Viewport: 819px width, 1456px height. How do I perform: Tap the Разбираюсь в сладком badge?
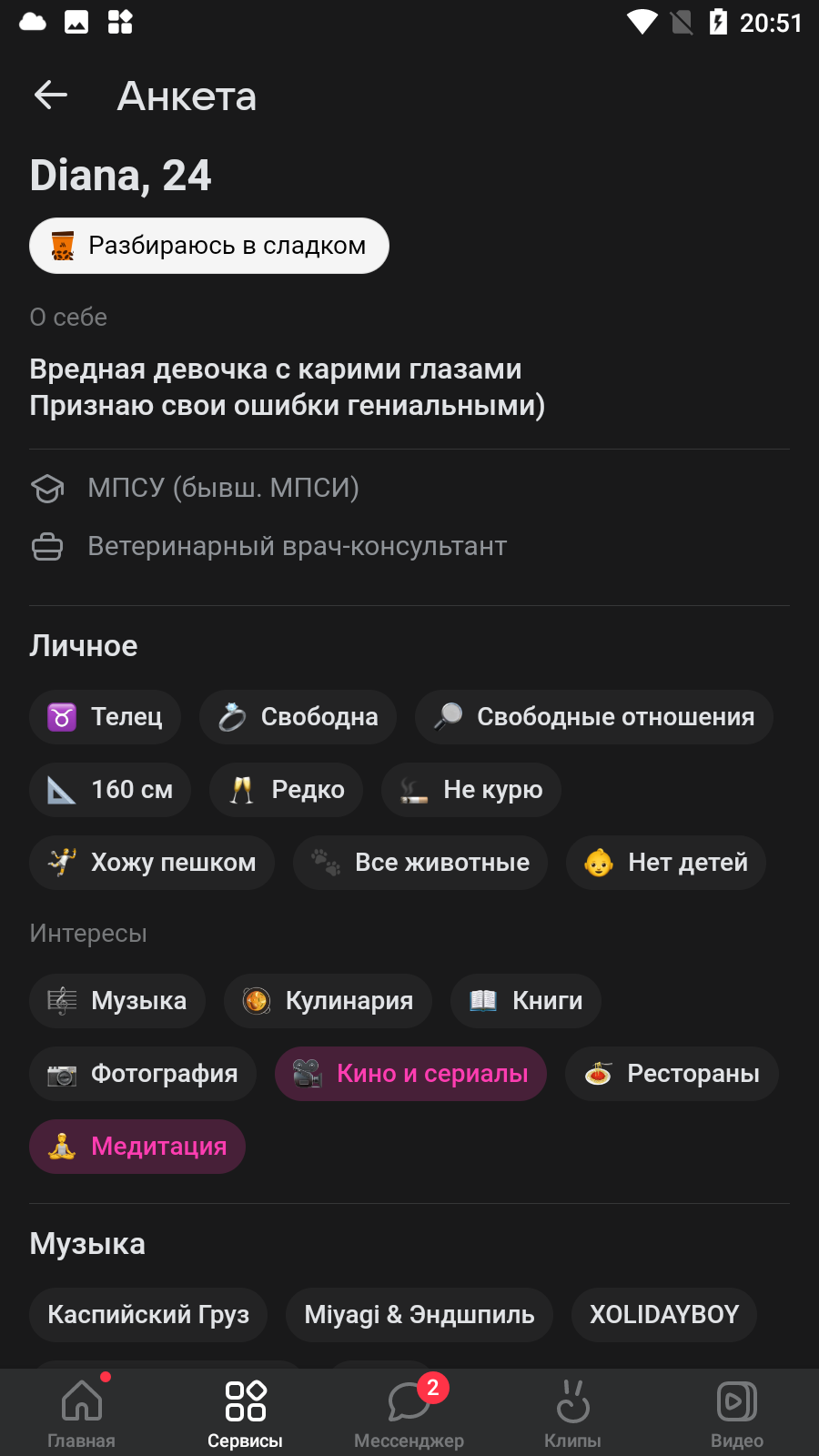(x=209, y=246)
